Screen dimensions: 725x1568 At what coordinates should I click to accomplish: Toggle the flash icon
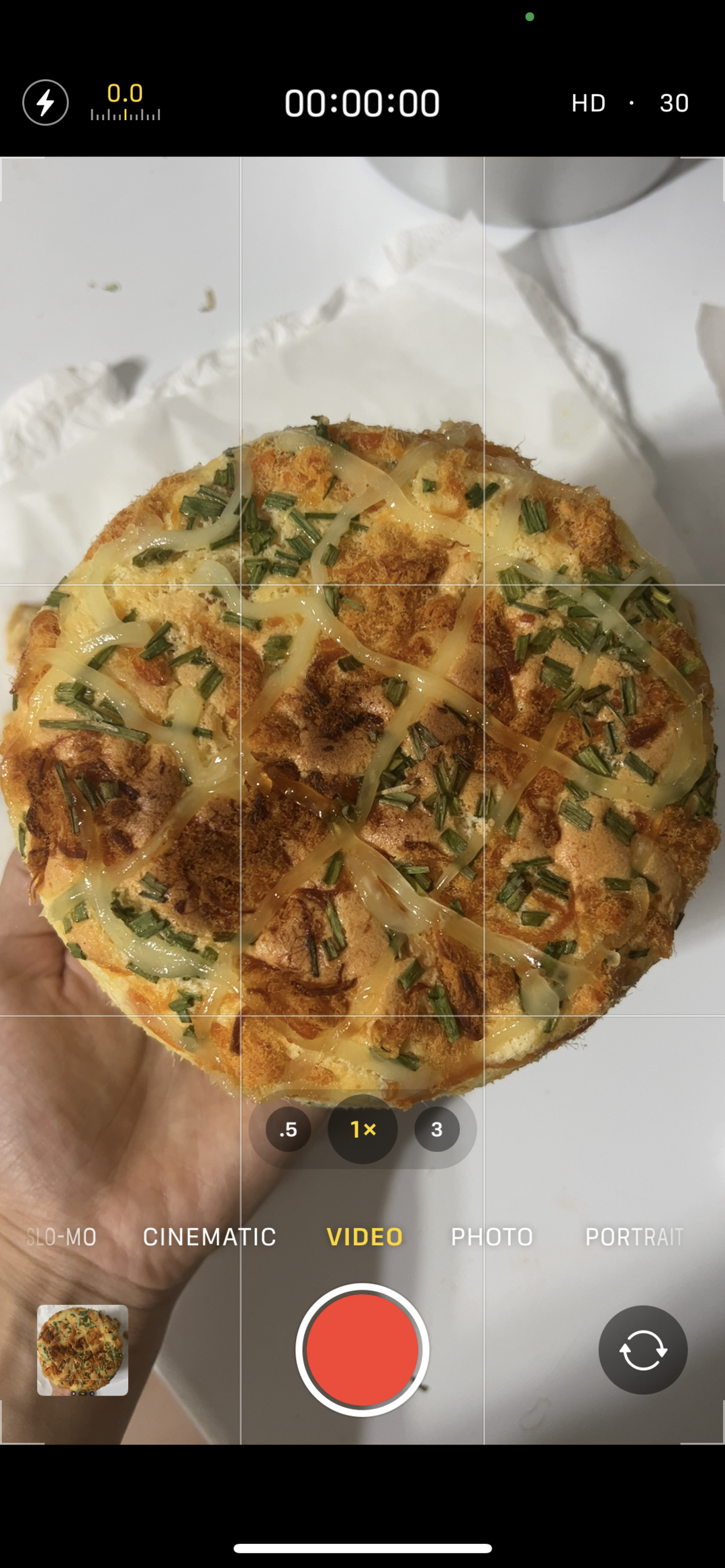[x=46, y=103]
